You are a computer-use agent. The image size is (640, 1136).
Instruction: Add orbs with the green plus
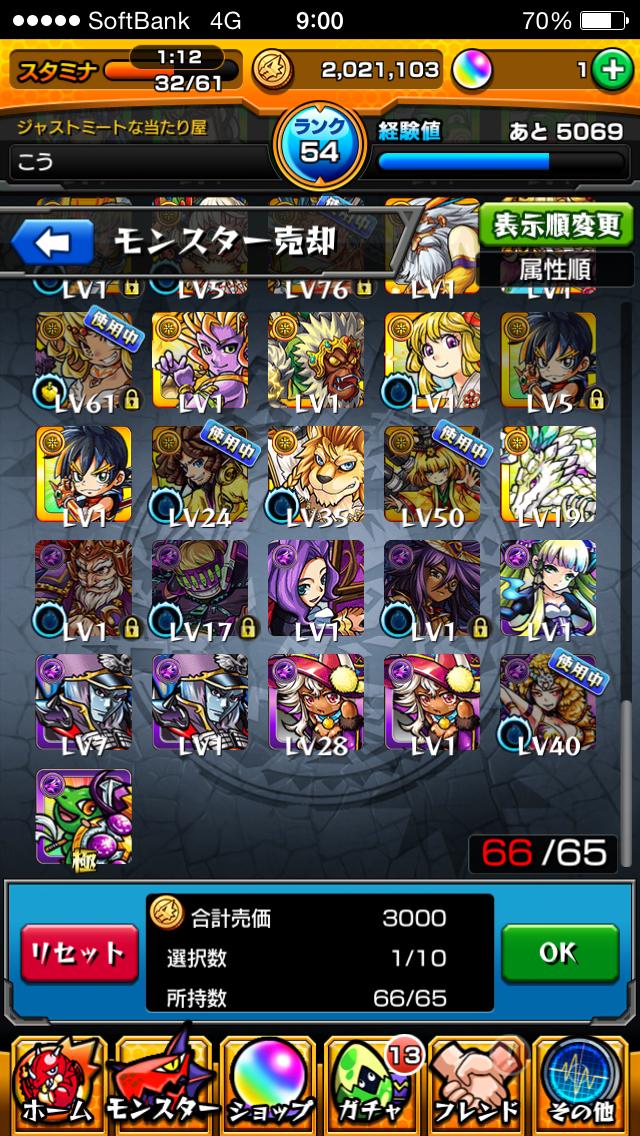click(608, 69)
